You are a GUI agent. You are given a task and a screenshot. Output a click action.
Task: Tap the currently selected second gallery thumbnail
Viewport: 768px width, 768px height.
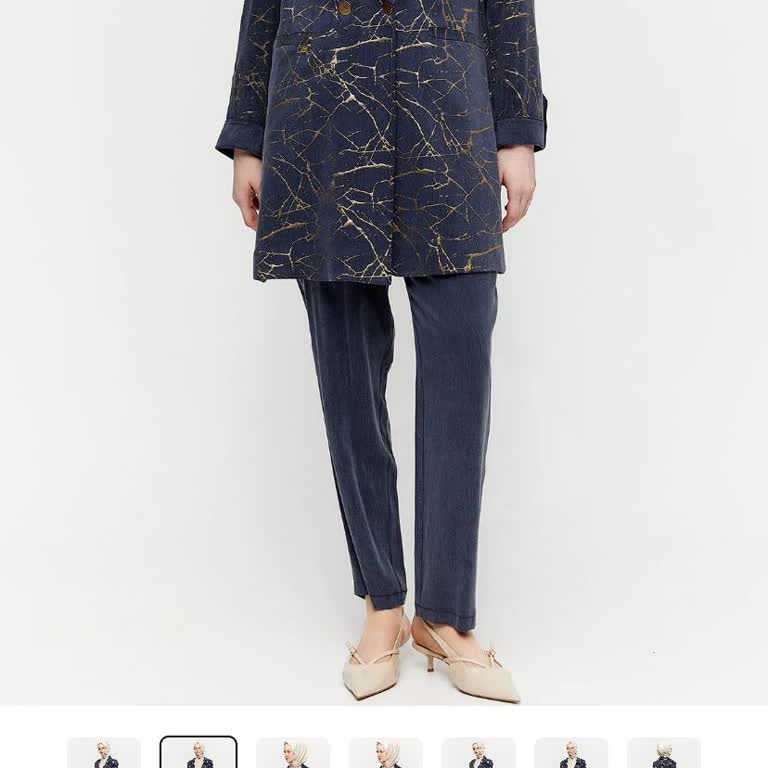pyautogui.click(x=199, y=753)
